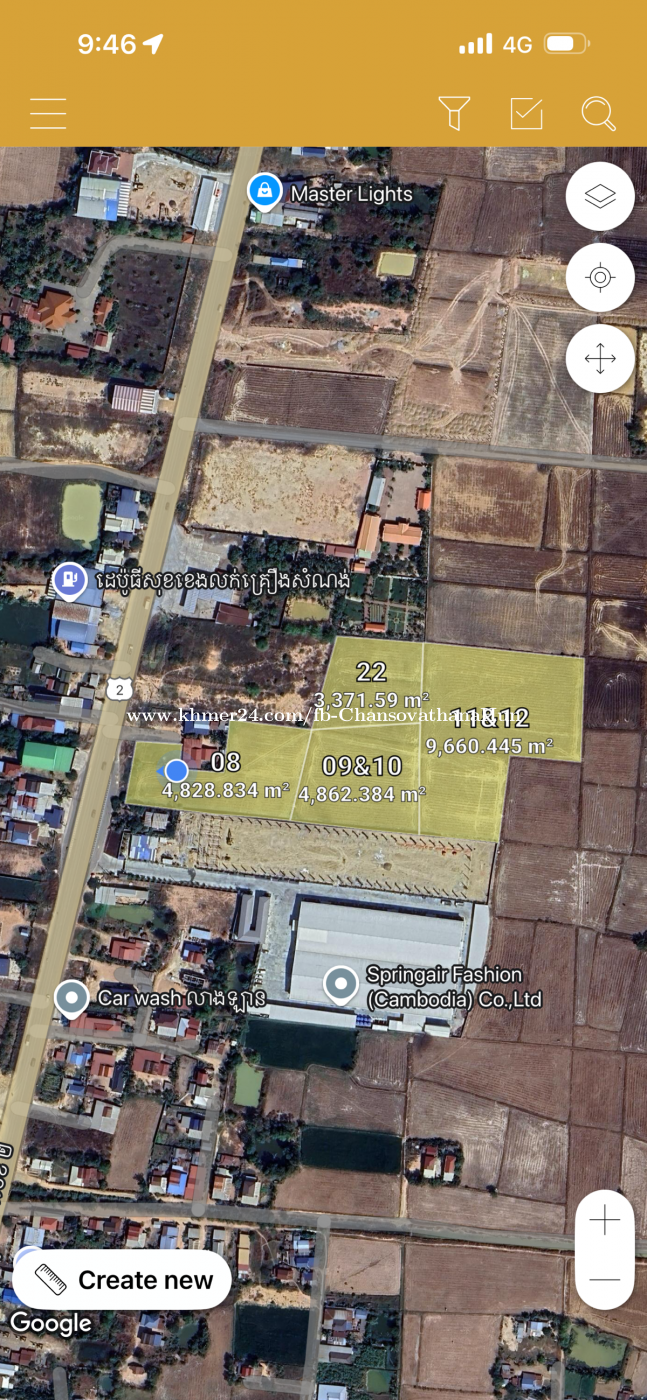Select the Springair Fashion map pin
The width and height of the screenshot is (647, 1400).
341,984
